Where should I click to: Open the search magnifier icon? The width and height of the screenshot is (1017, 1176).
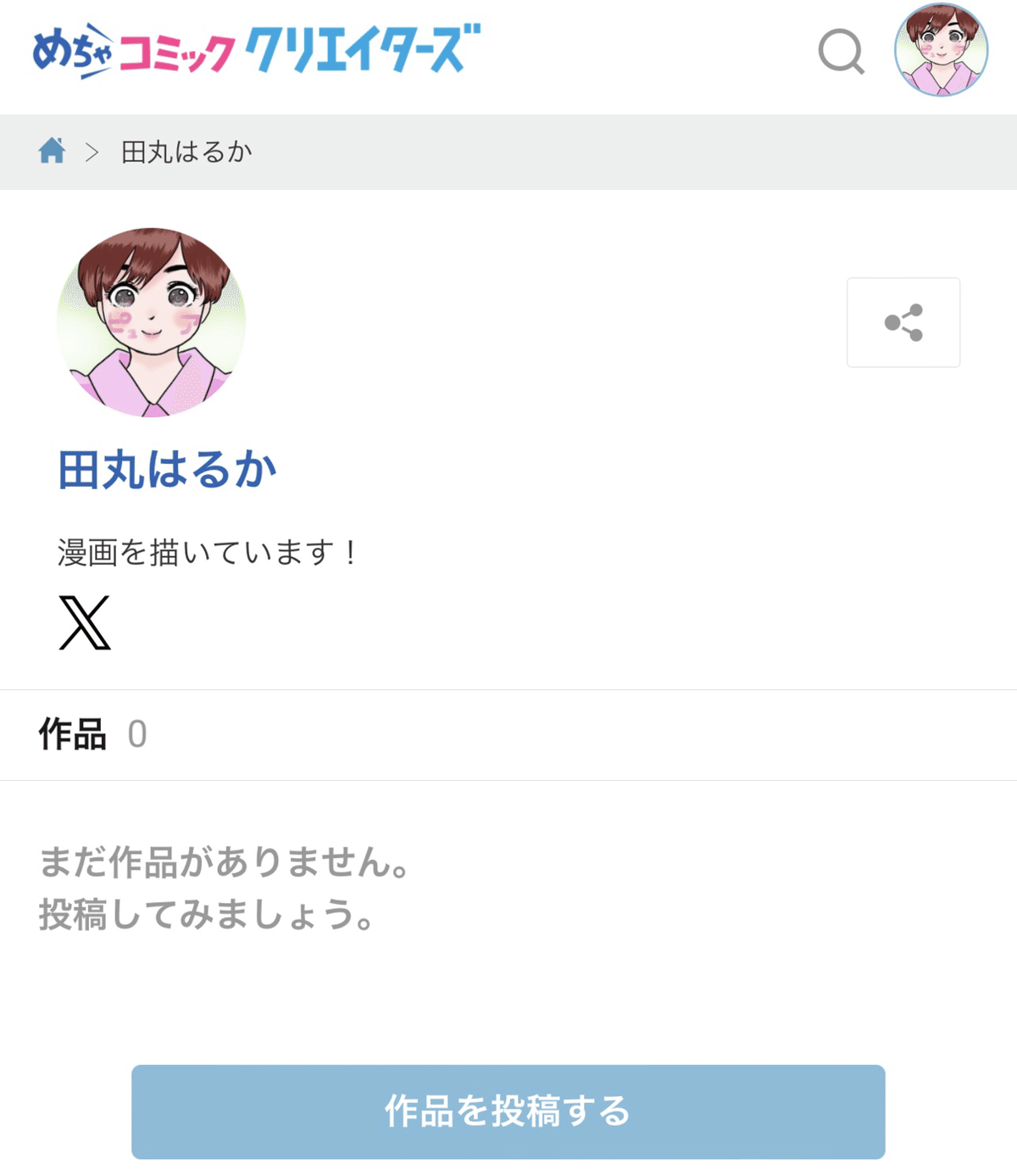tap(841, 52)
